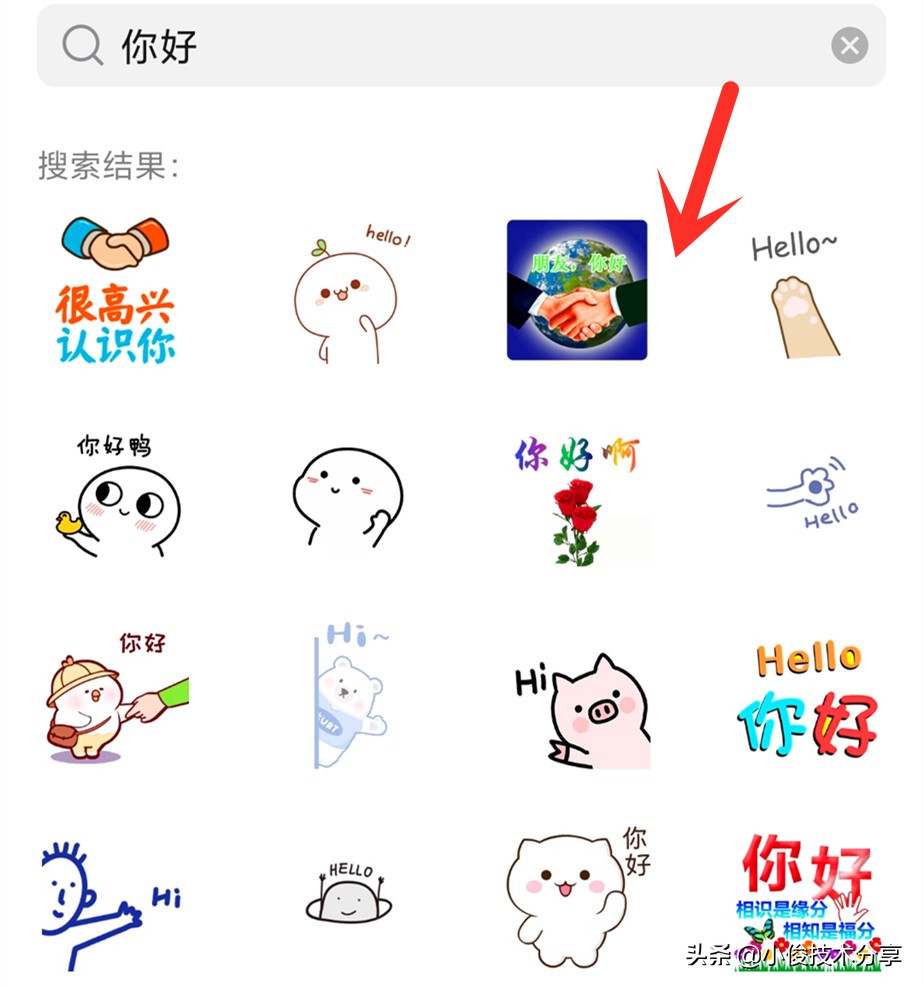Open the chick in hat handshake sticker
The height and width of the screenshot is (988, 923).
tap(113, 700)
